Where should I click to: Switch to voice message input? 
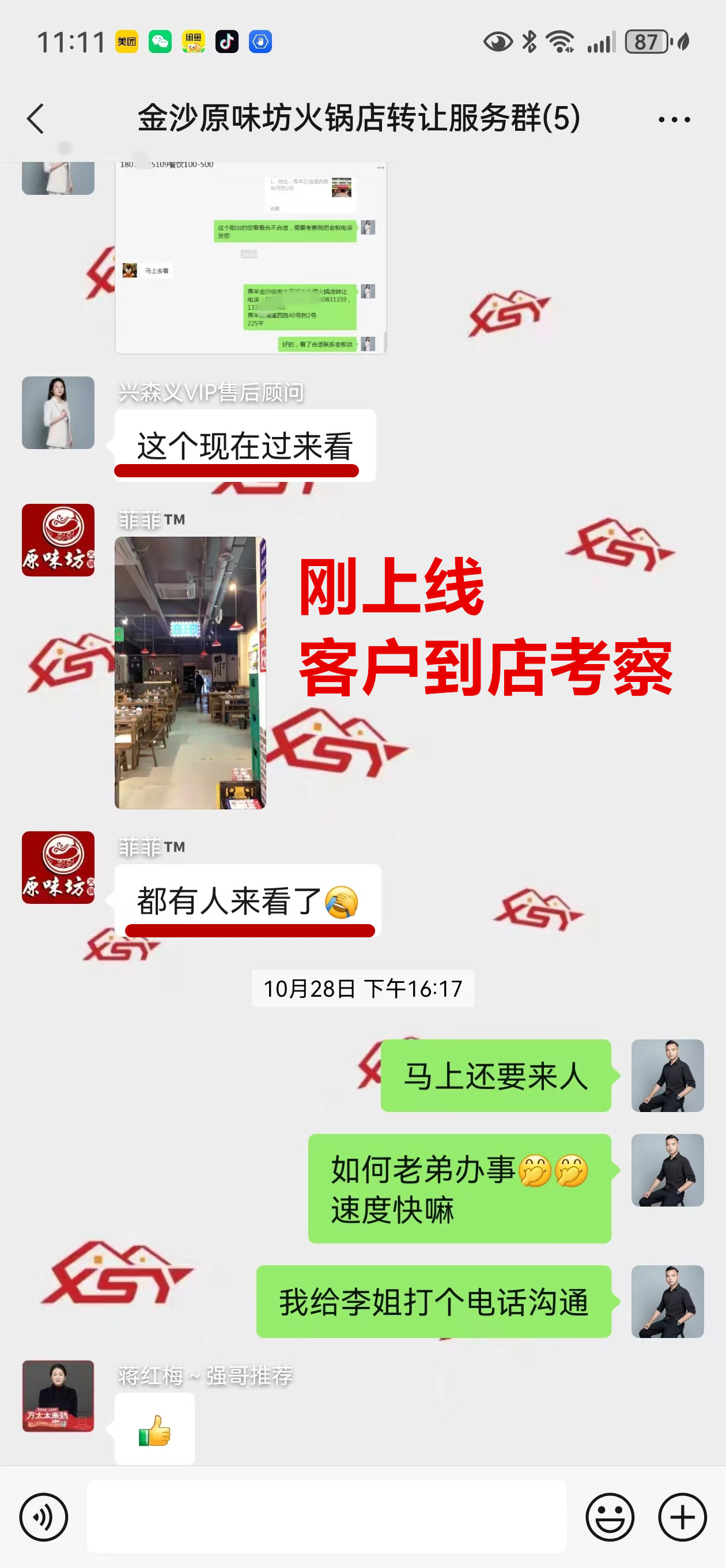coord(44,1517)
